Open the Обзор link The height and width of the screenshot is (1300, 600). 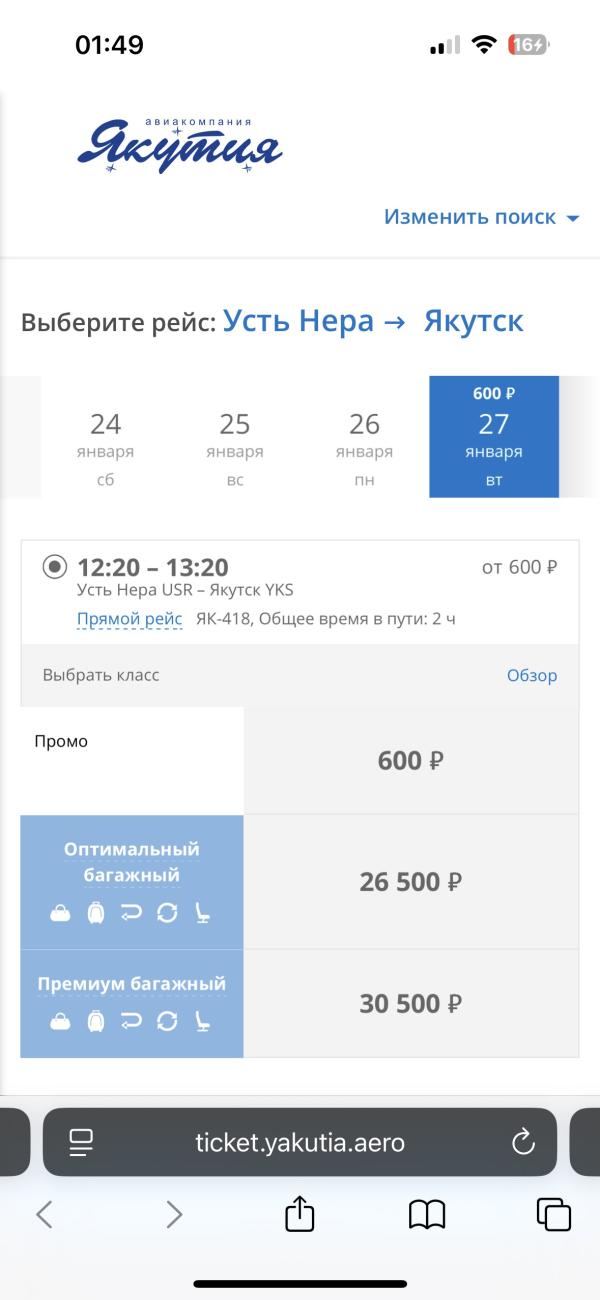[x=532, y=675]
